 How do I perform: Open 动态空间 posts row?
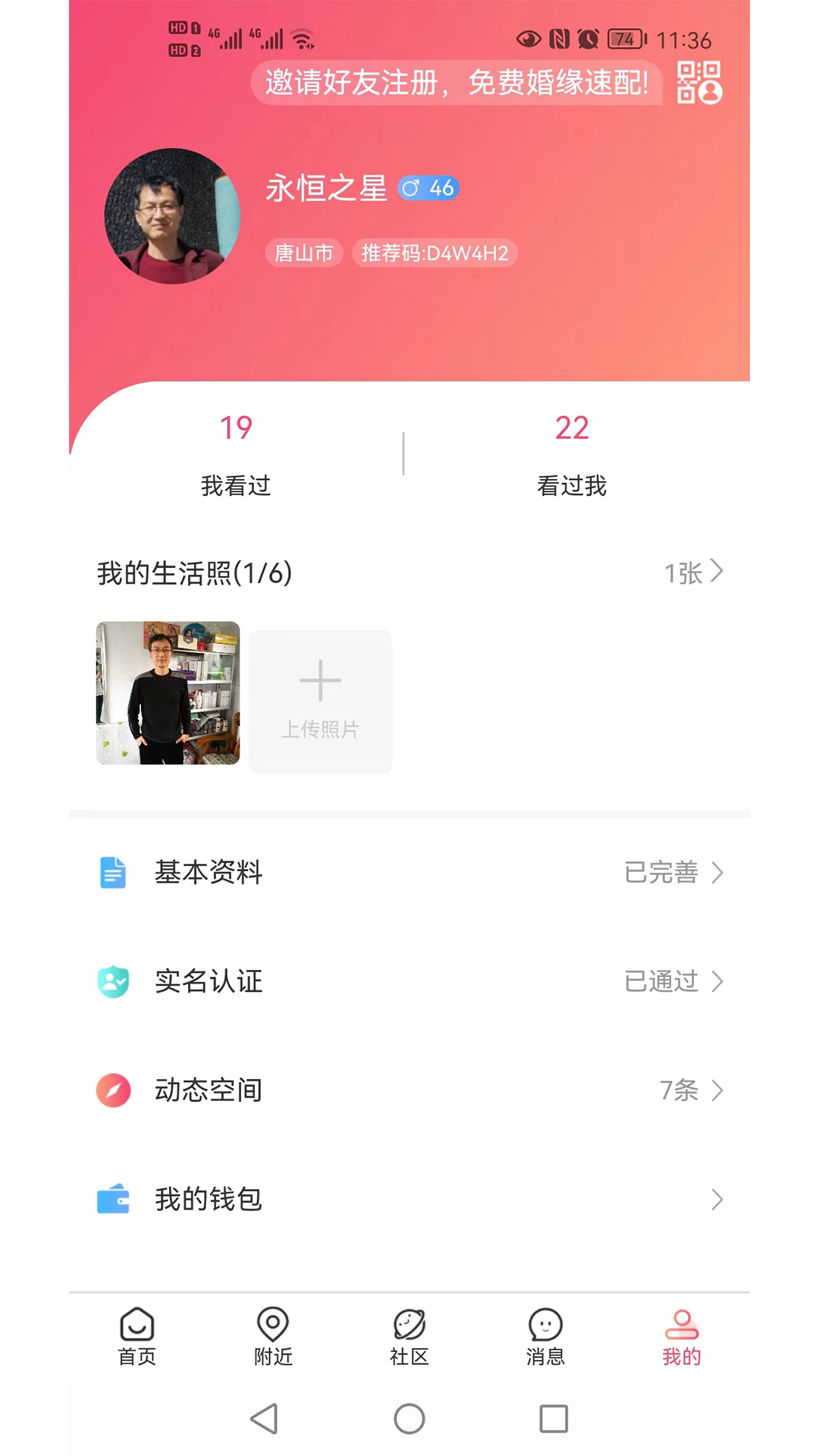(409, 1090)
